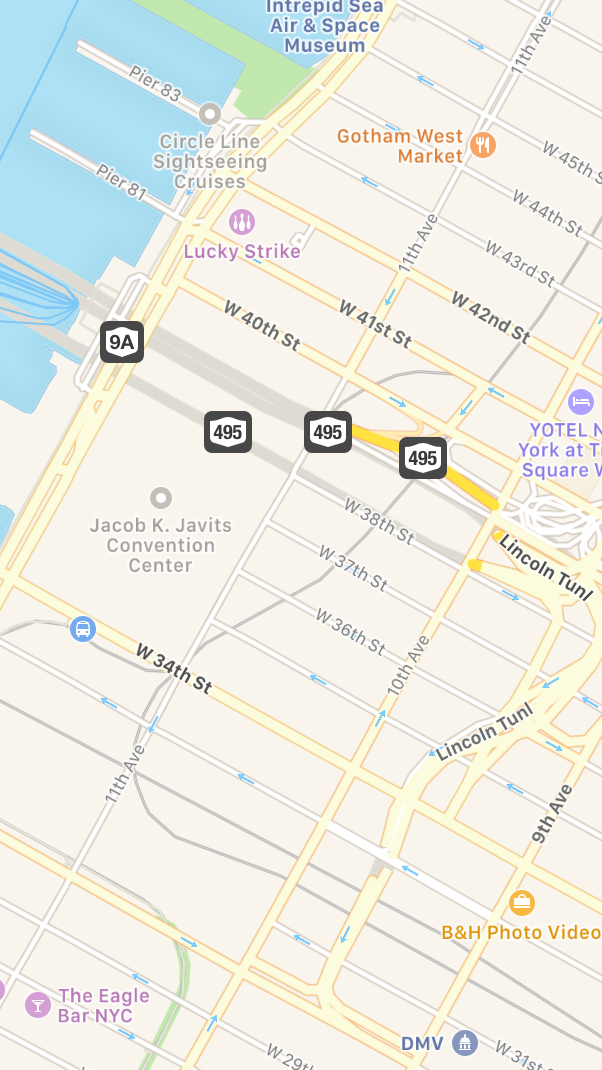Tap the Circle Line Sightseeing Cruises marker
This screenshot has width=602, height=1070.
[210, 113]
